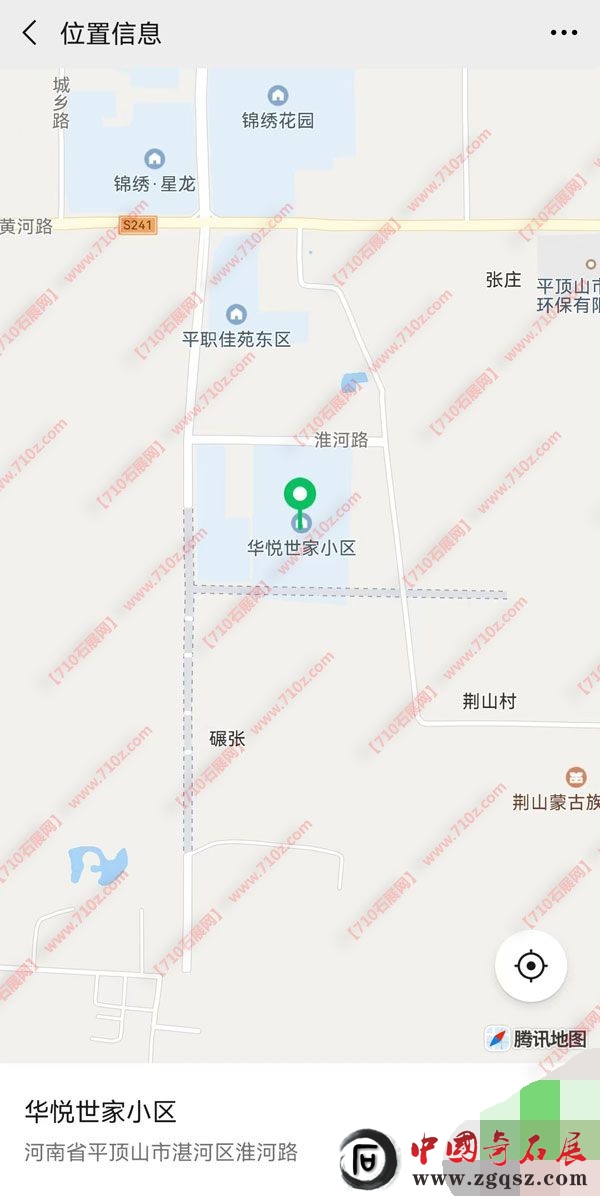Recenter the map on my location

[x=530, y=966]
